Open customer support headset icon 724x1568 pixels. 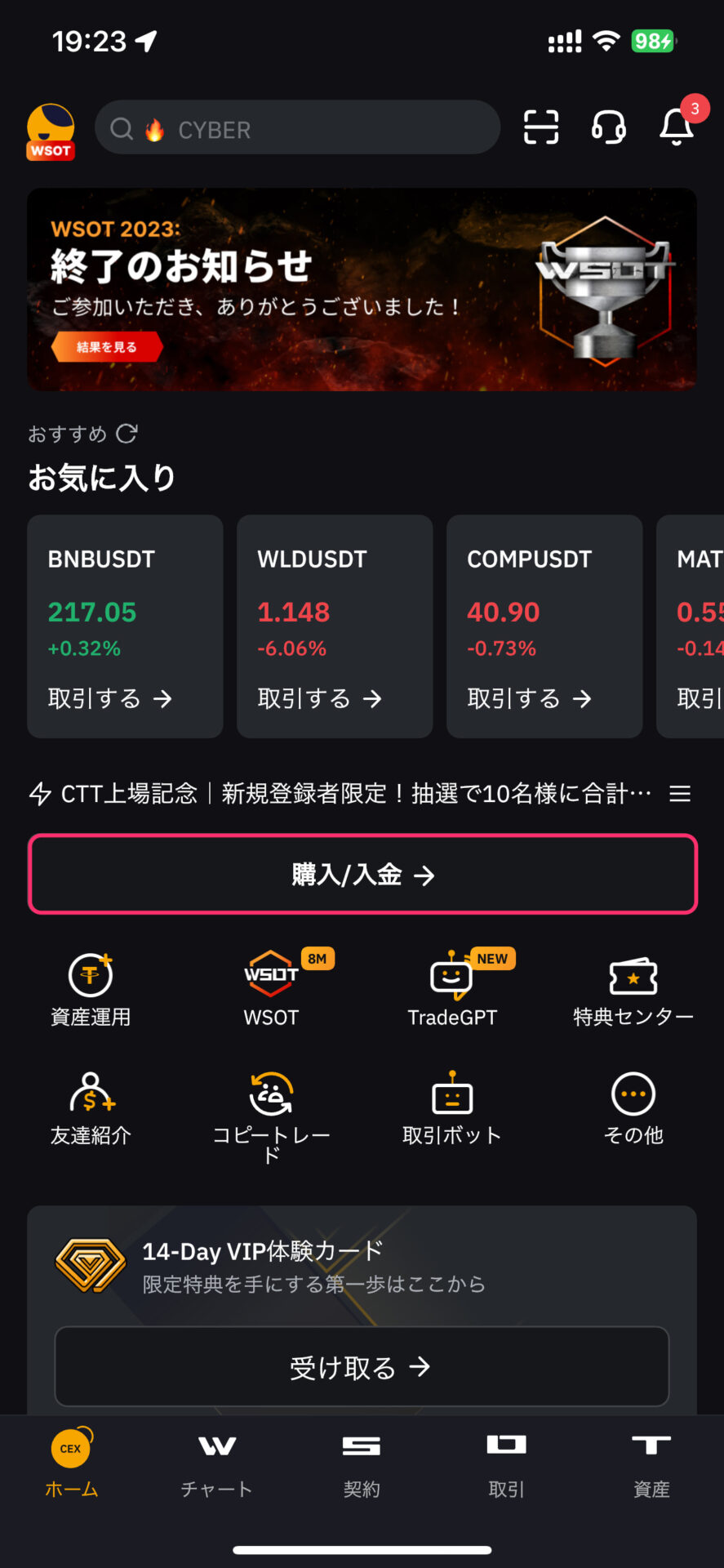tap(608, 127)
